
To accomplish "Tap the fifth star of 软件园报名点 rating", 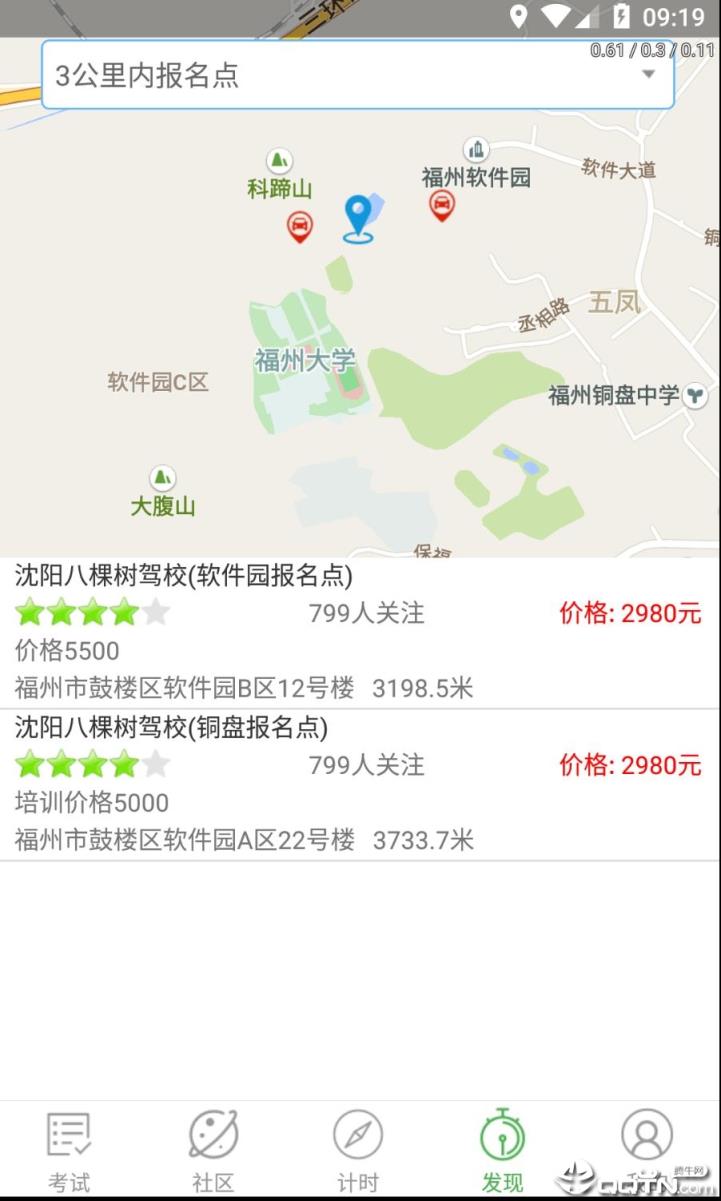I will pos(156,611).
